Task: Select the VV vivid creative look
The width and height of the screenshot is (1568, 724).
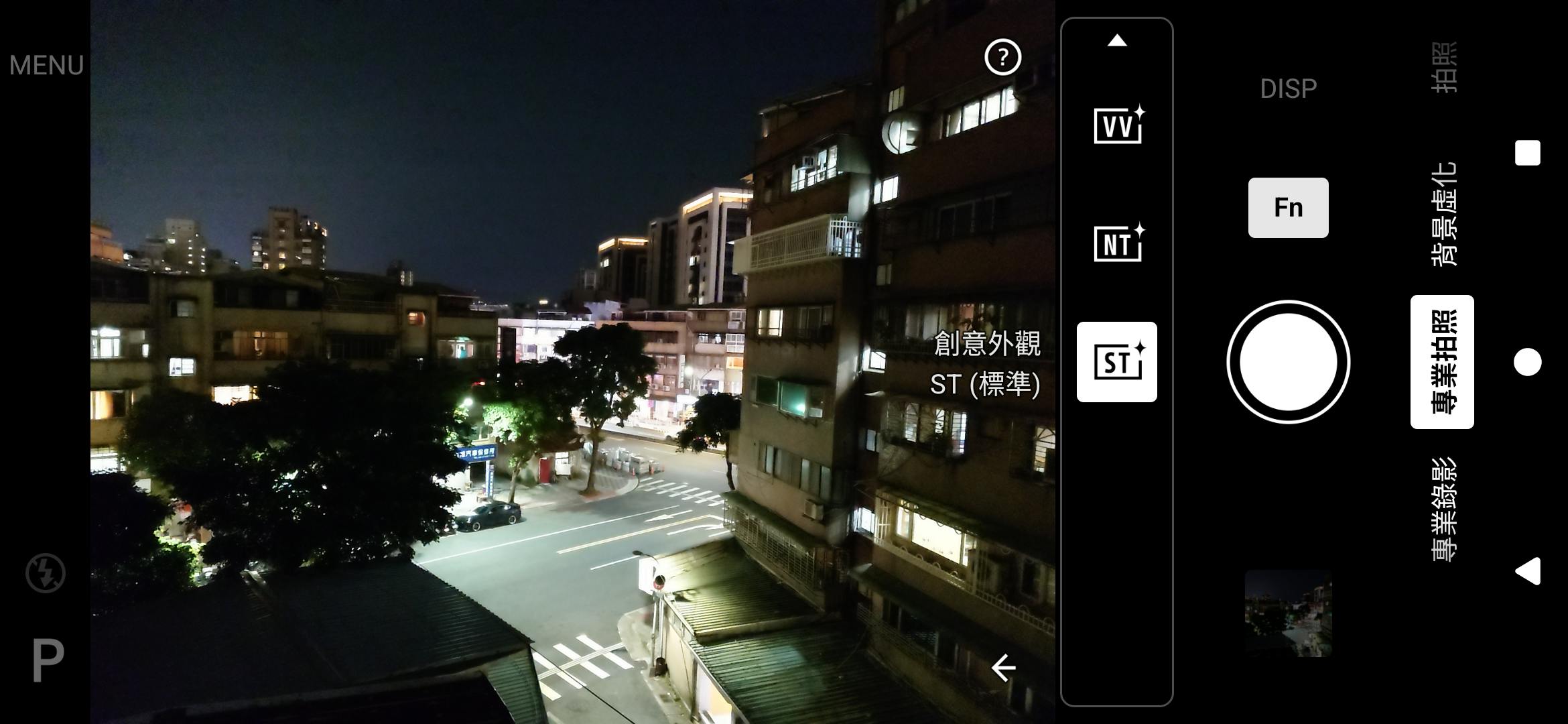Action: [1117, 125]
